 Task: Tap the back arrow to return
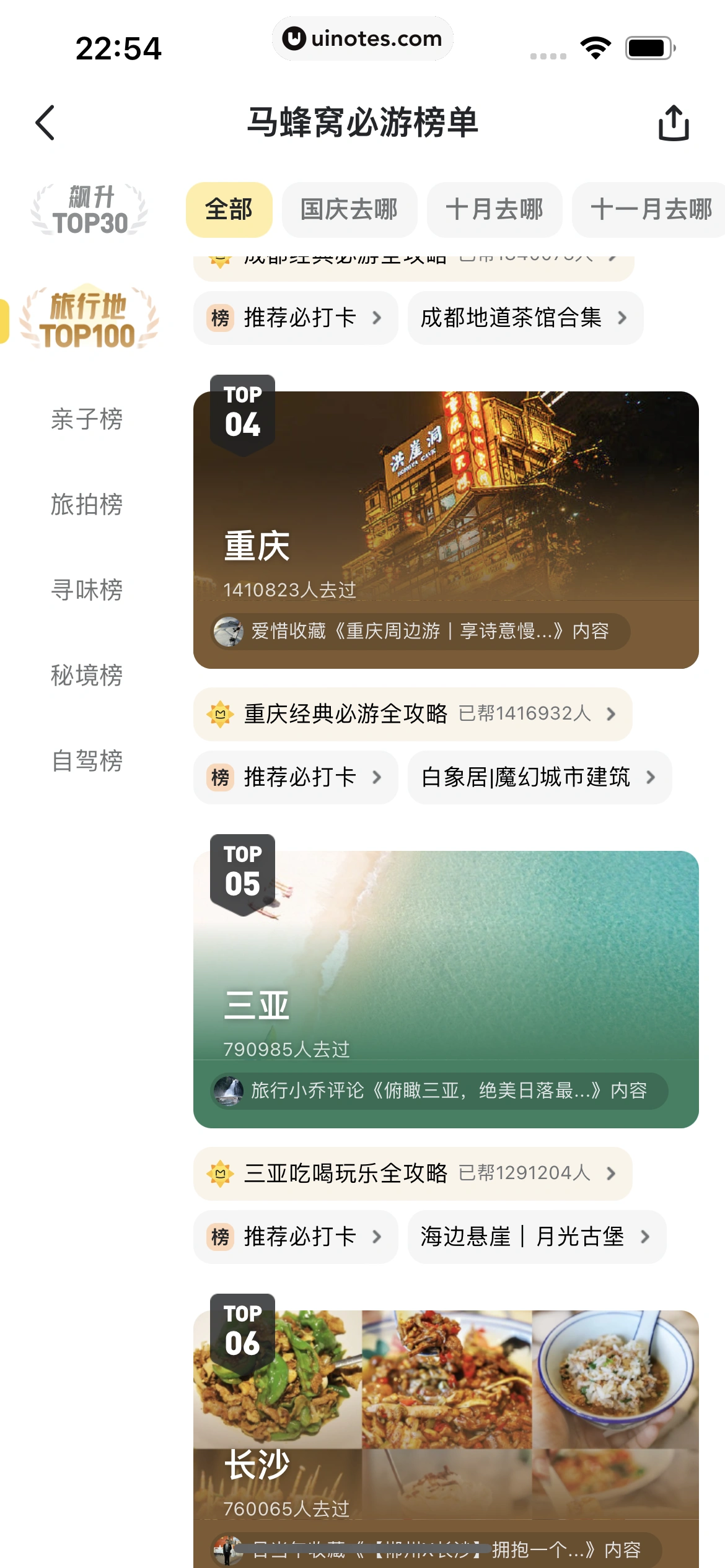(x=45, y=123)
